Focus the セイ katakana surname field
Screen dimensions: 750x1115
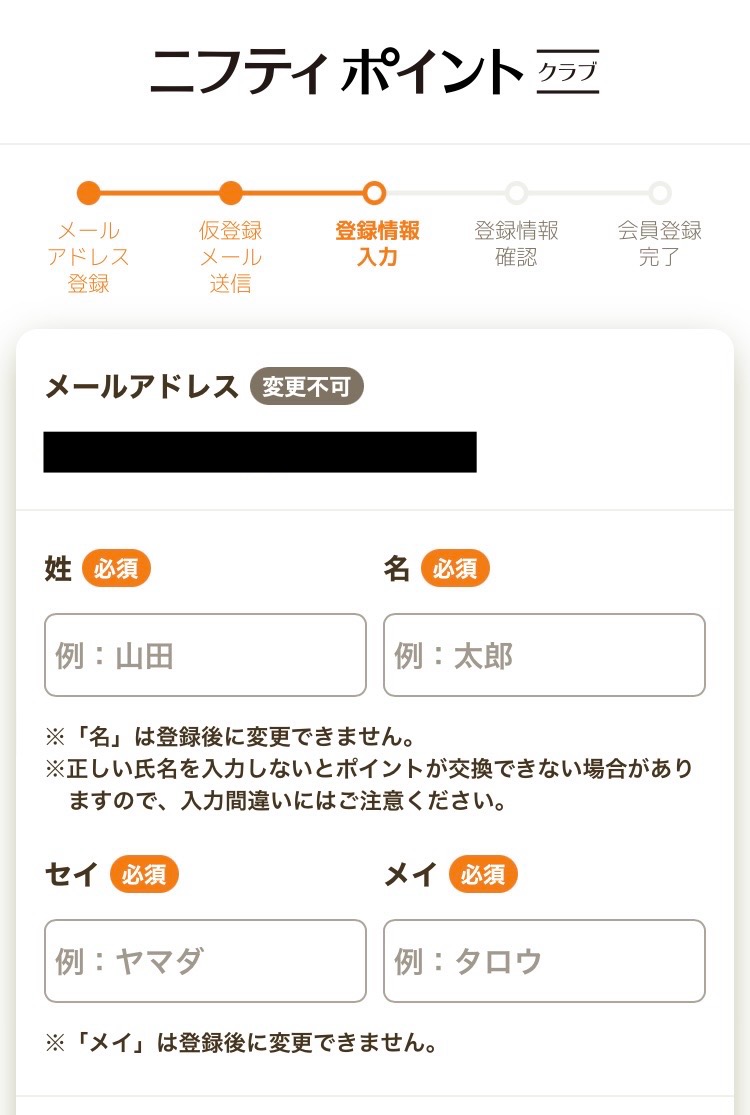pos(205,961)
